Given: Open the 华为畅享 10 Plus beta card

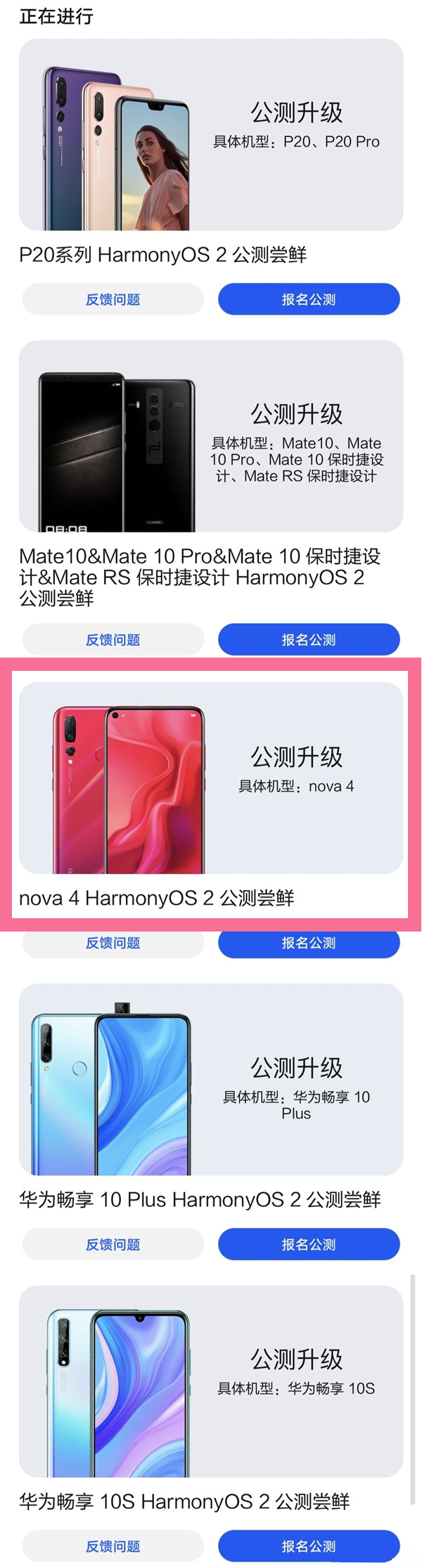Looking at the screenshot, I should point(211,1079).
